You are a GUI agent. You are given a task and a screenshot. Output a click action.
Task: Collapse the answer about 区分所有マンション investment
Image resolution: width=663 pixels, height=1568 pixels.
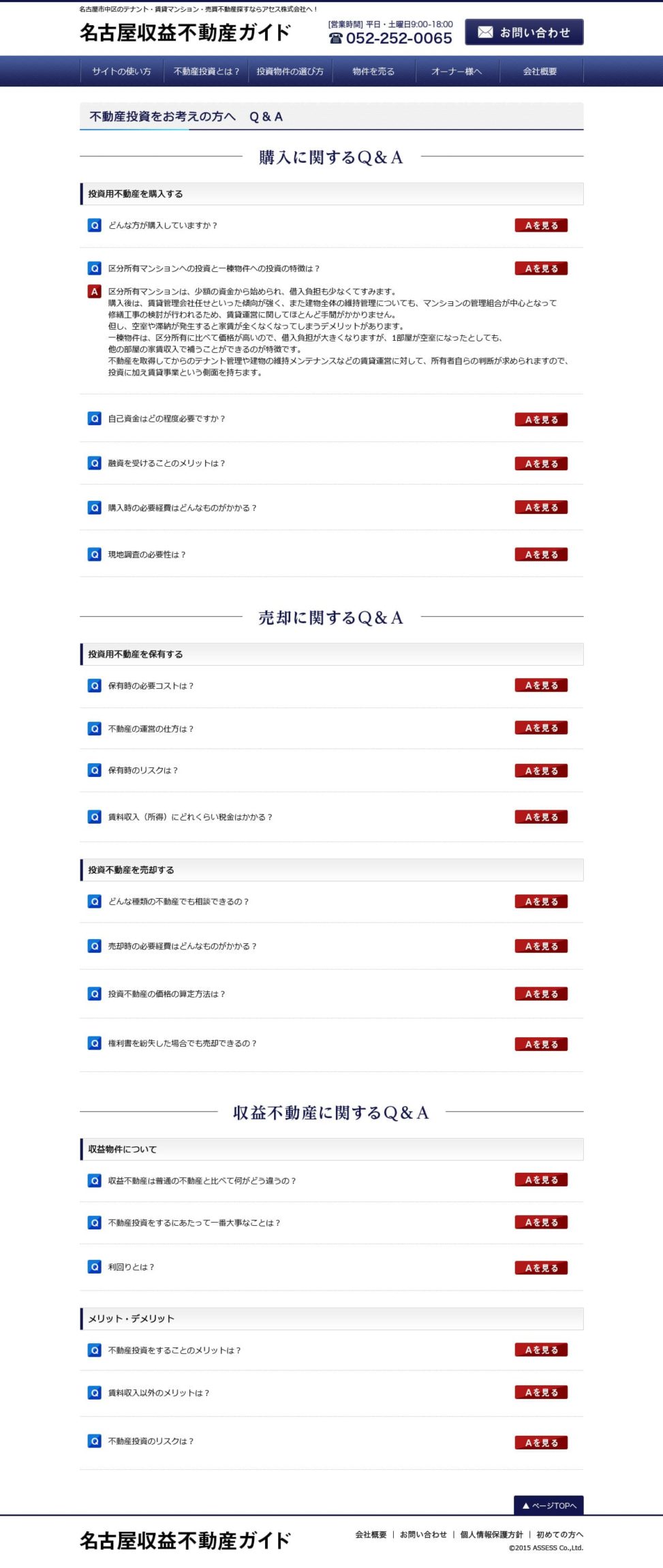tap(541, 268)
